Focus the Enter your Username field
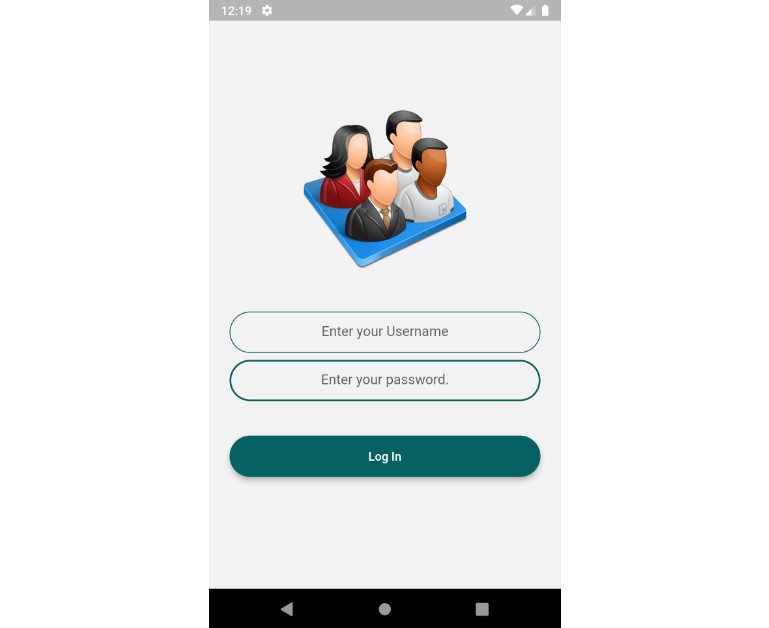 pyautogui.click(x=384, y=332)
